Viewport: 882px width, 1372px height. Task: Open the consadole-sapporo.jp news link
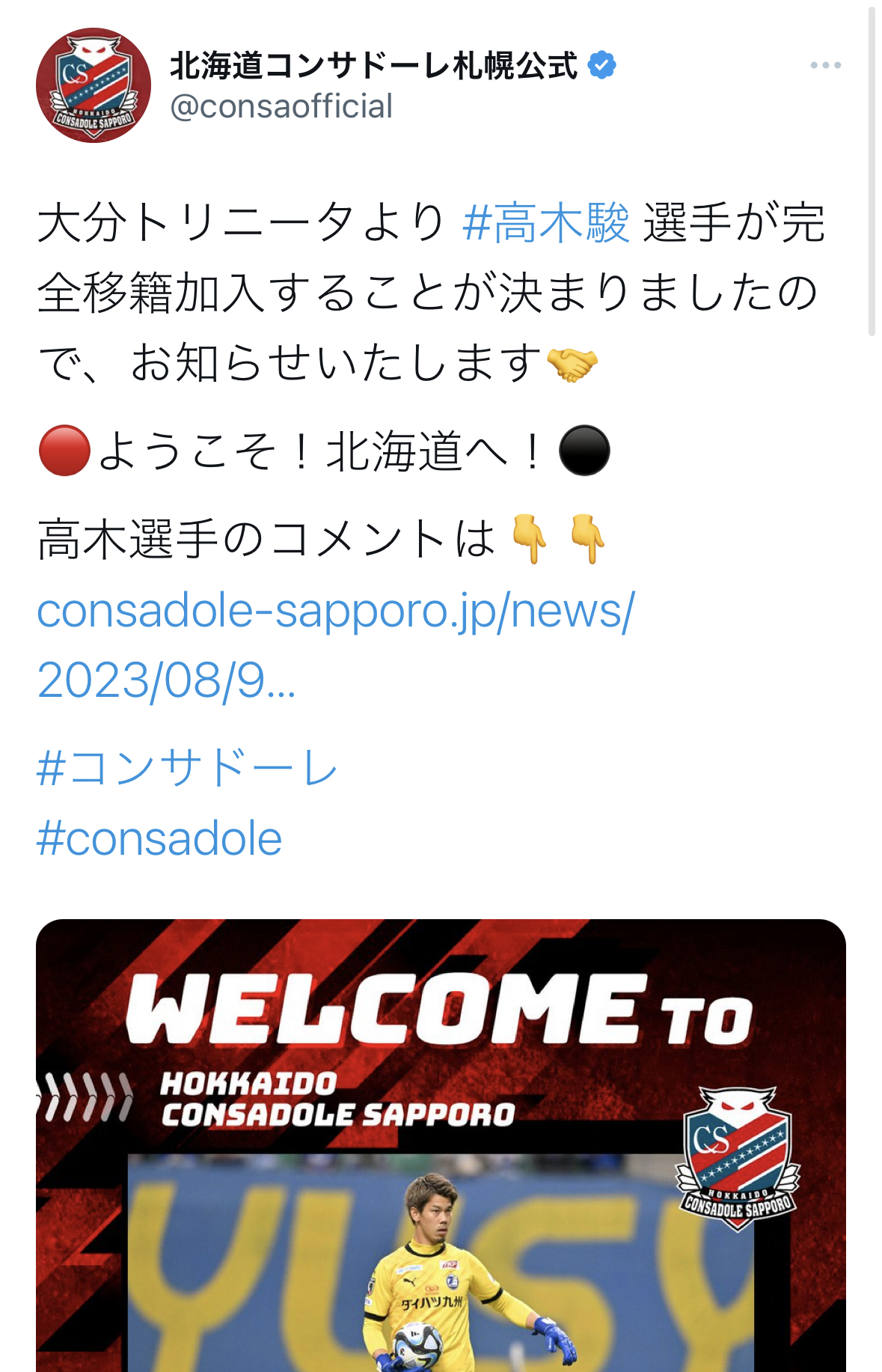click(x=335, y=611)
